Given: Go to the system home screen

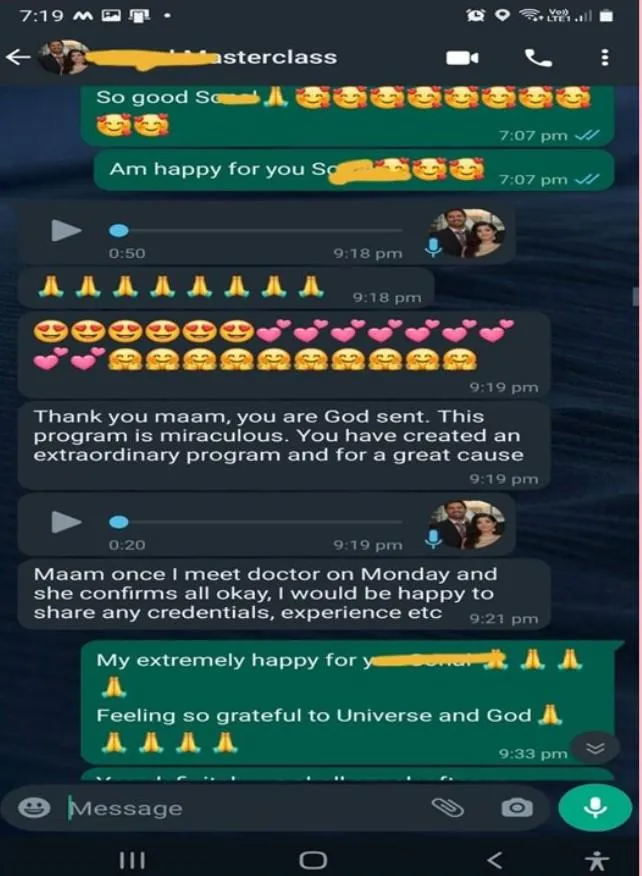Looking at the screenshot, I should click(x=313, y=860).
